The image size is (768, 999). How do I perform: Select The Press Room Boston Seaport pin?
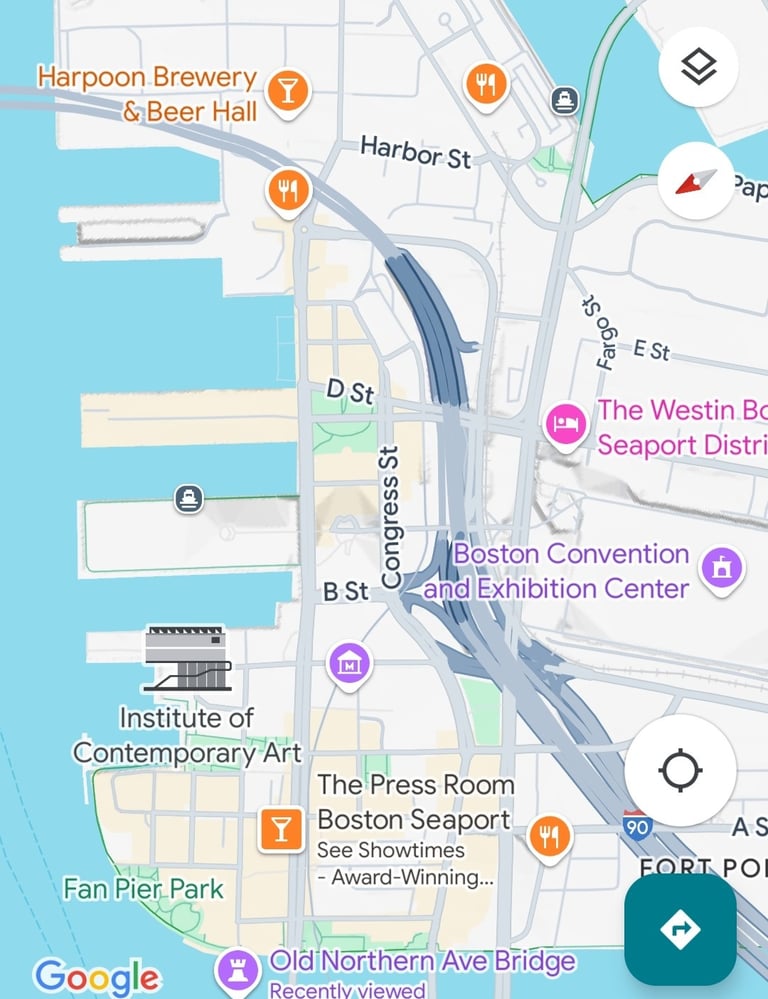pos(280,829)
